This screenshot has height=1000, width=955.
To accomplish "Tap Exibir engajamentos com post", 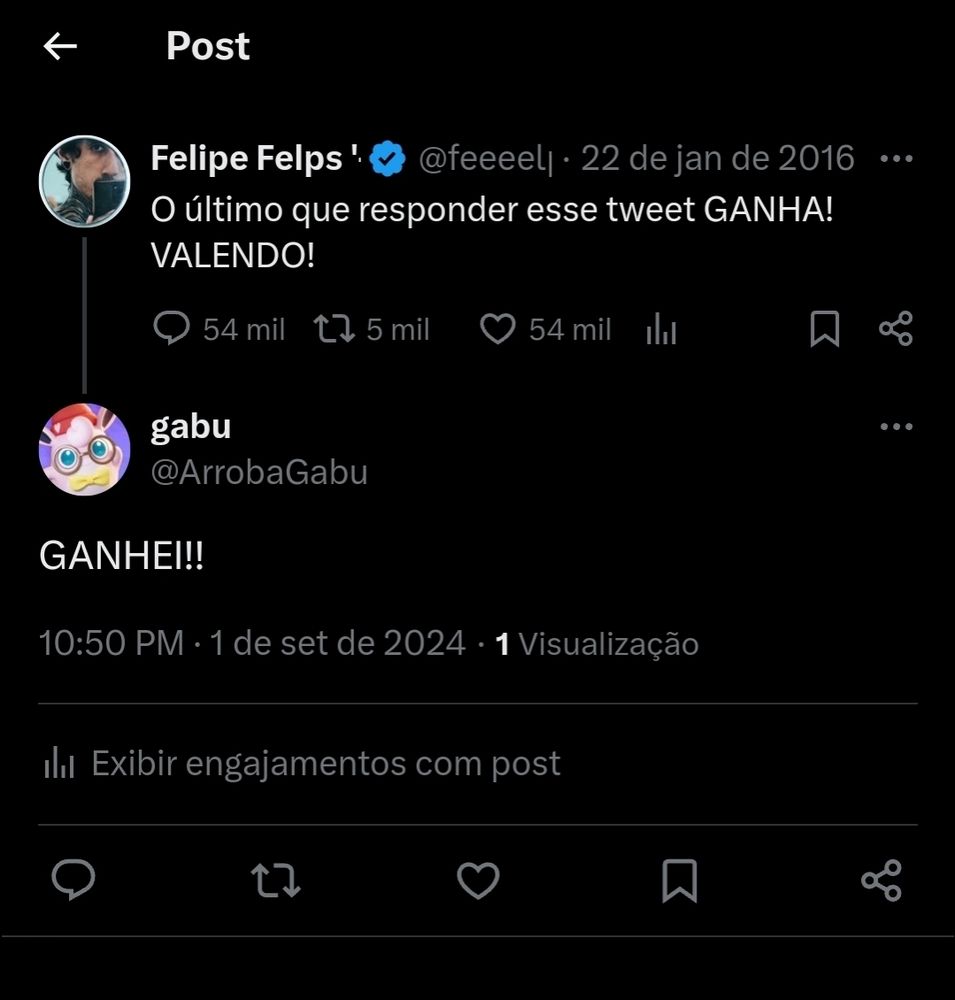I will [300, 764].
